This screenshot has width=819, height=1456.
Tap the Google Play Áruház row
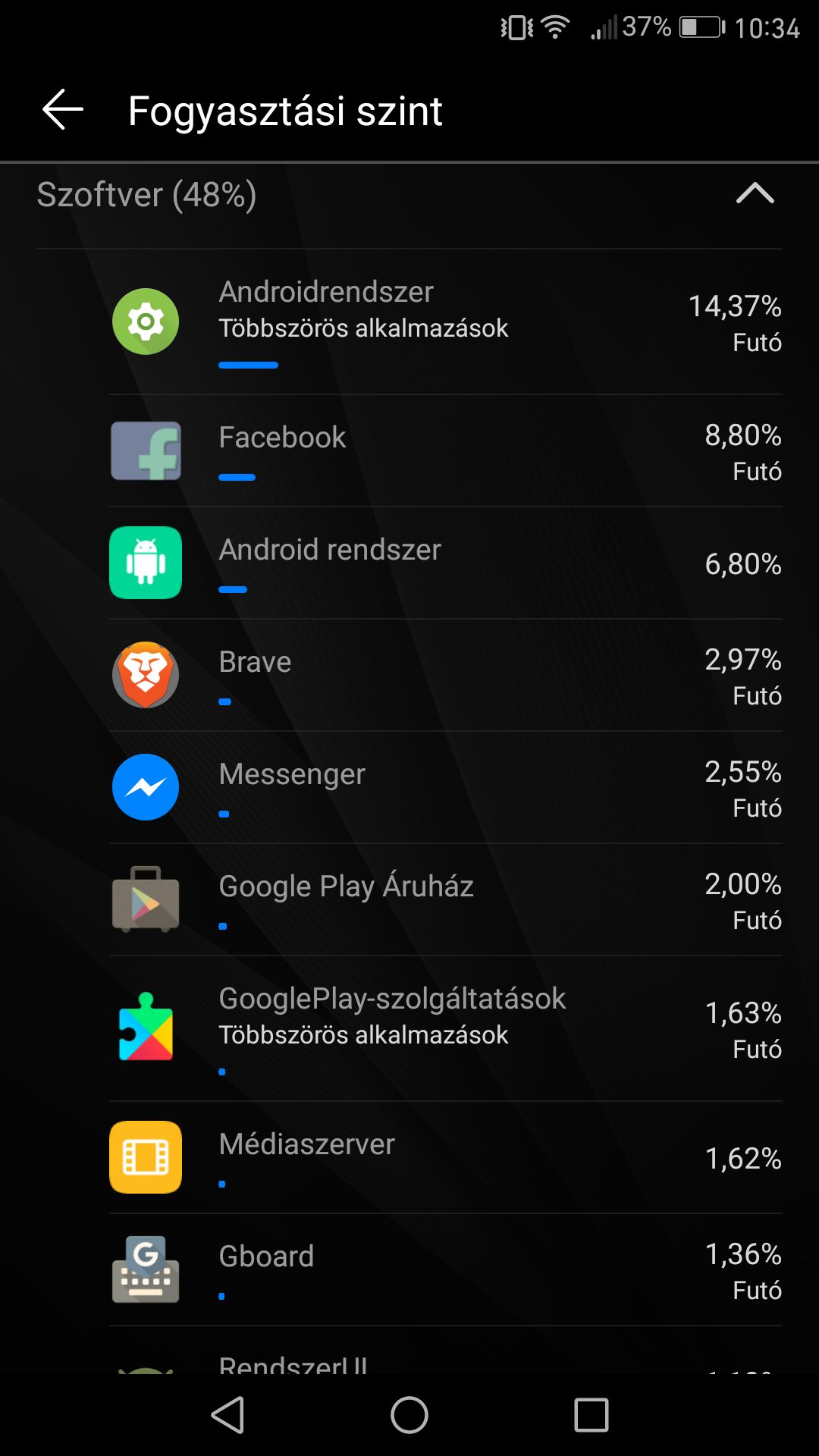tap(446, 899)
